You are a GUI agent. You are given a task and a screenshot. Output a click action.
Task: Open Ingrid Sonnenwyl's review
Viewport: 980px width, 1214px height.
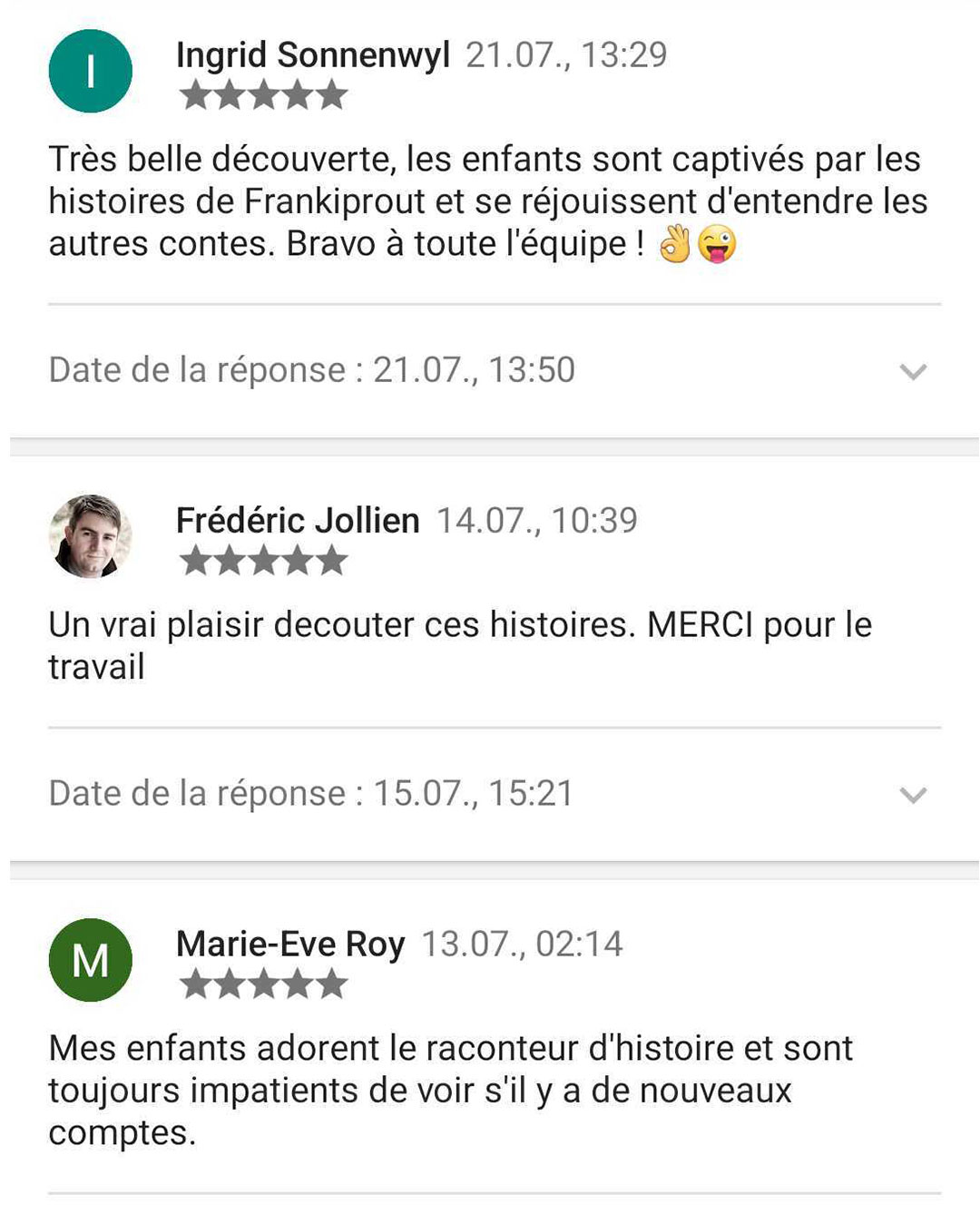click(x=487, y=201)
